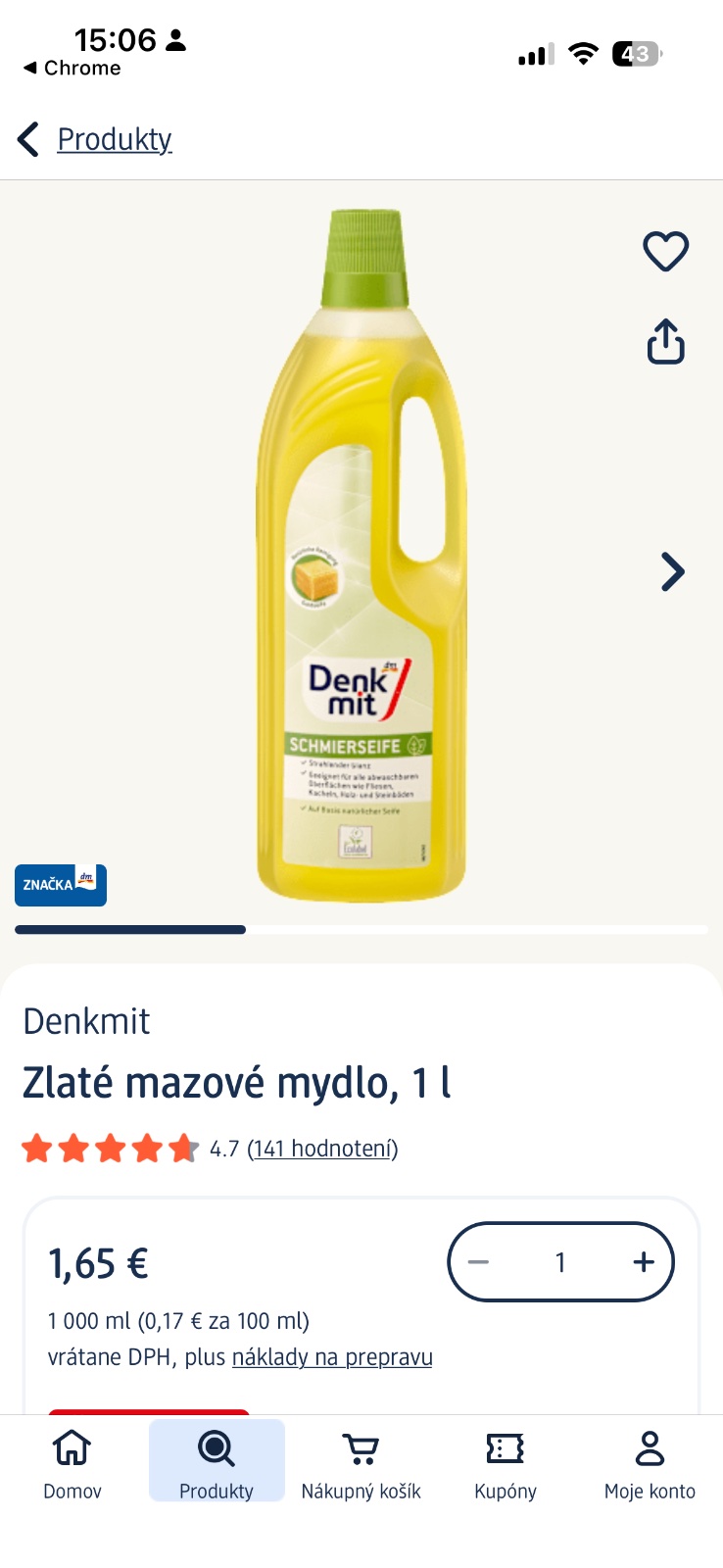Add product to favorites with heart icon

(x=665, y=251)
